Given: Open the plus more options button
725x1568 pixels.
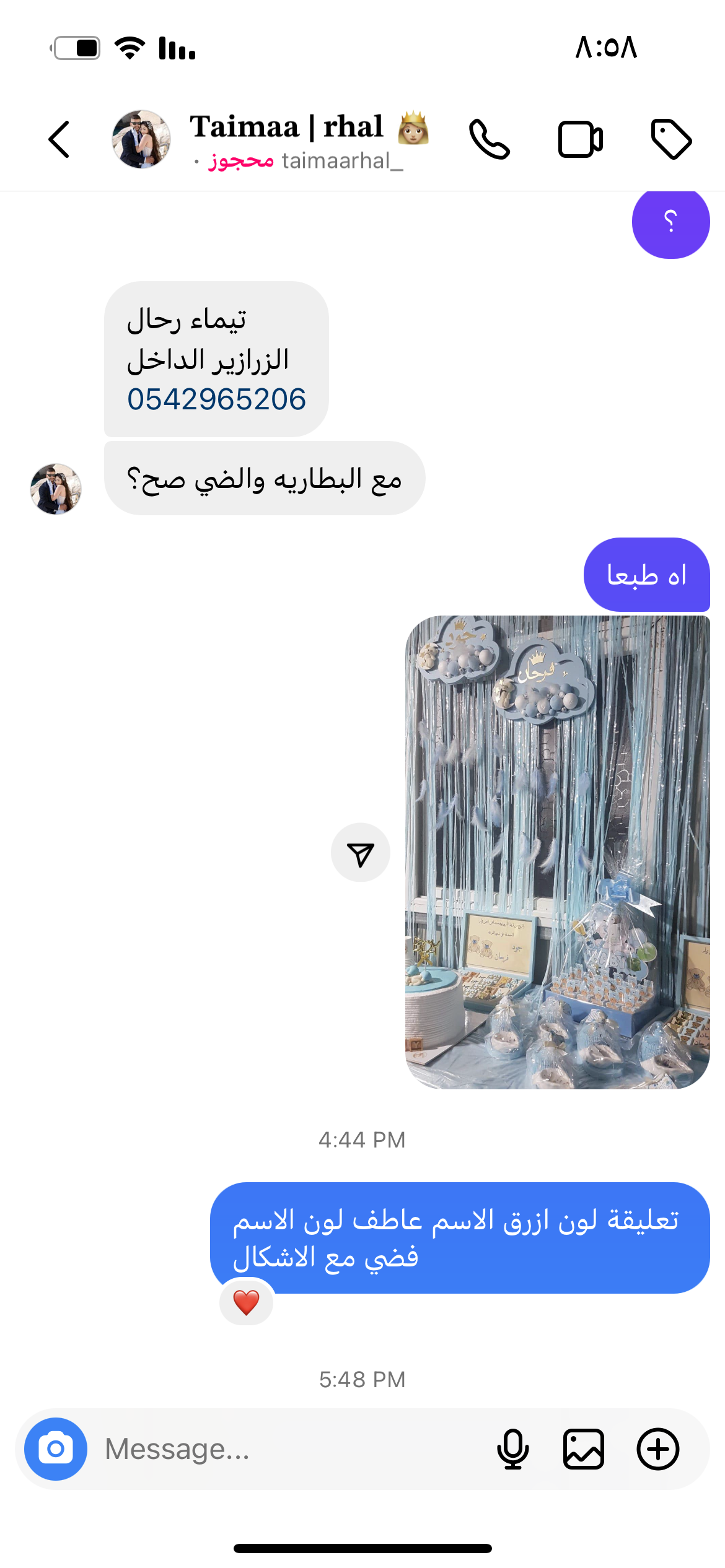Looking at the screenshot, I should point(658,1449).
